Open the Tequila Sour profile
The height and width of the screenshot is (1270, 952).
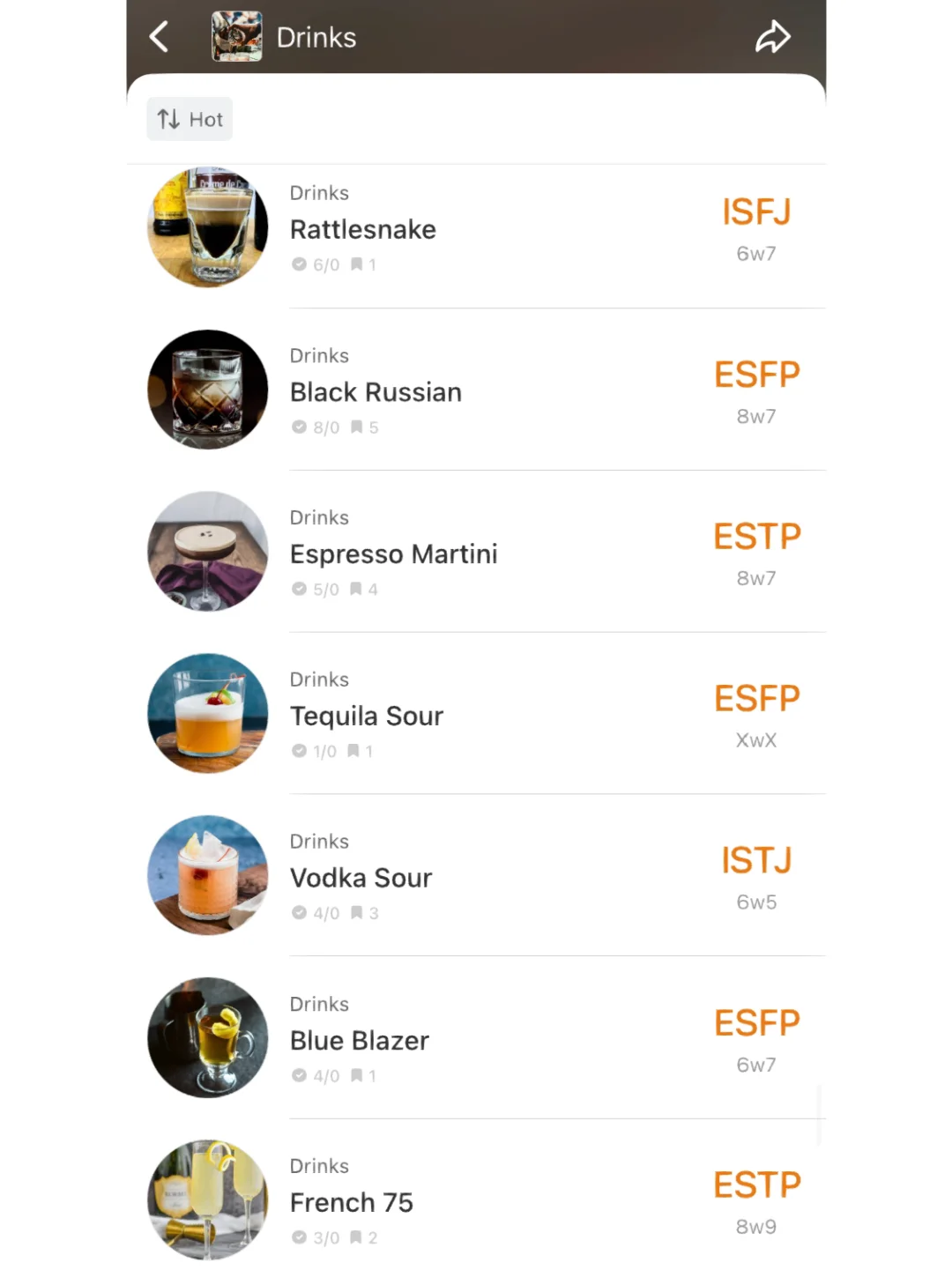367,716
